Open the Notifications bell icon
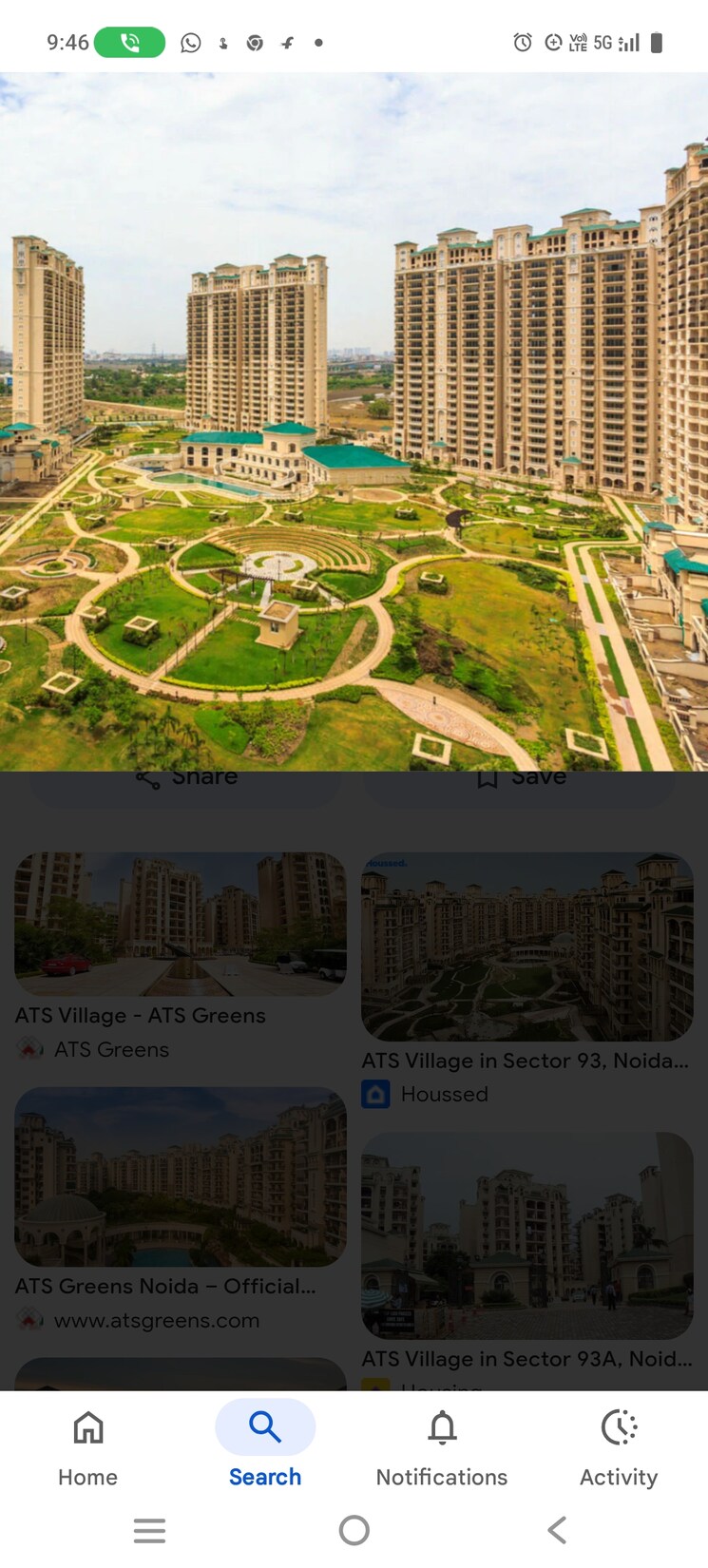 click(442, 1444)
